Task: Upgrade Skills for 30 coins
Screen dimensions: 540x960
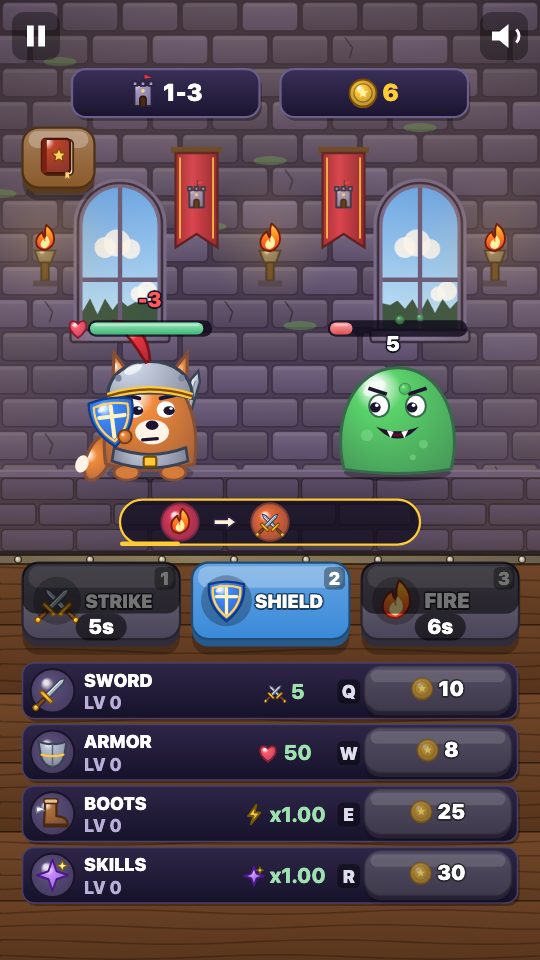Action: 438,874
